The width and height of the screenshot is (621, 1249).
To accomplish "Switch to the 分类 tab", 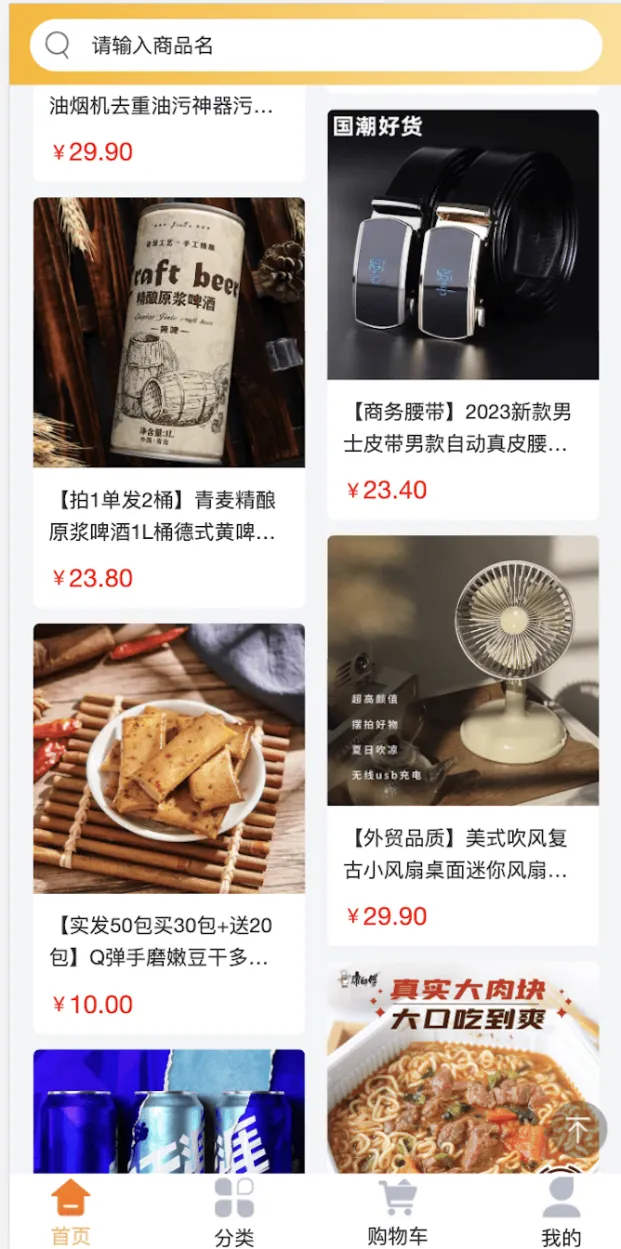I will (234, 1211).
